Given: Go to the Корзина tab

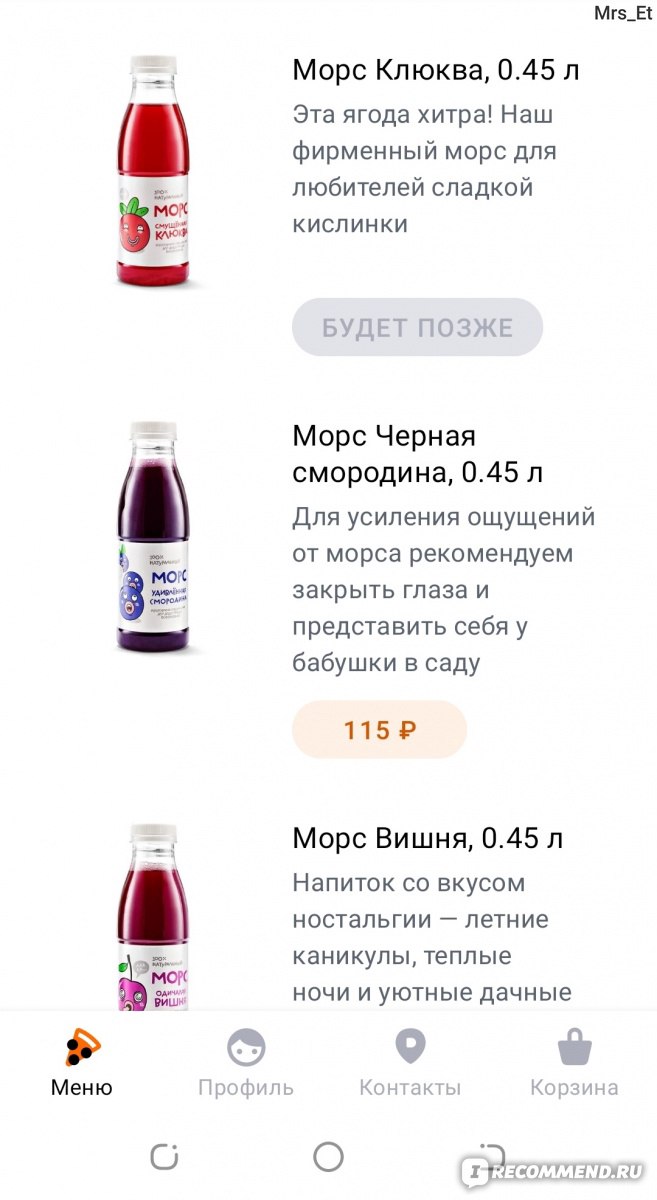Looking at the screenshot, I should [574, 1064].
